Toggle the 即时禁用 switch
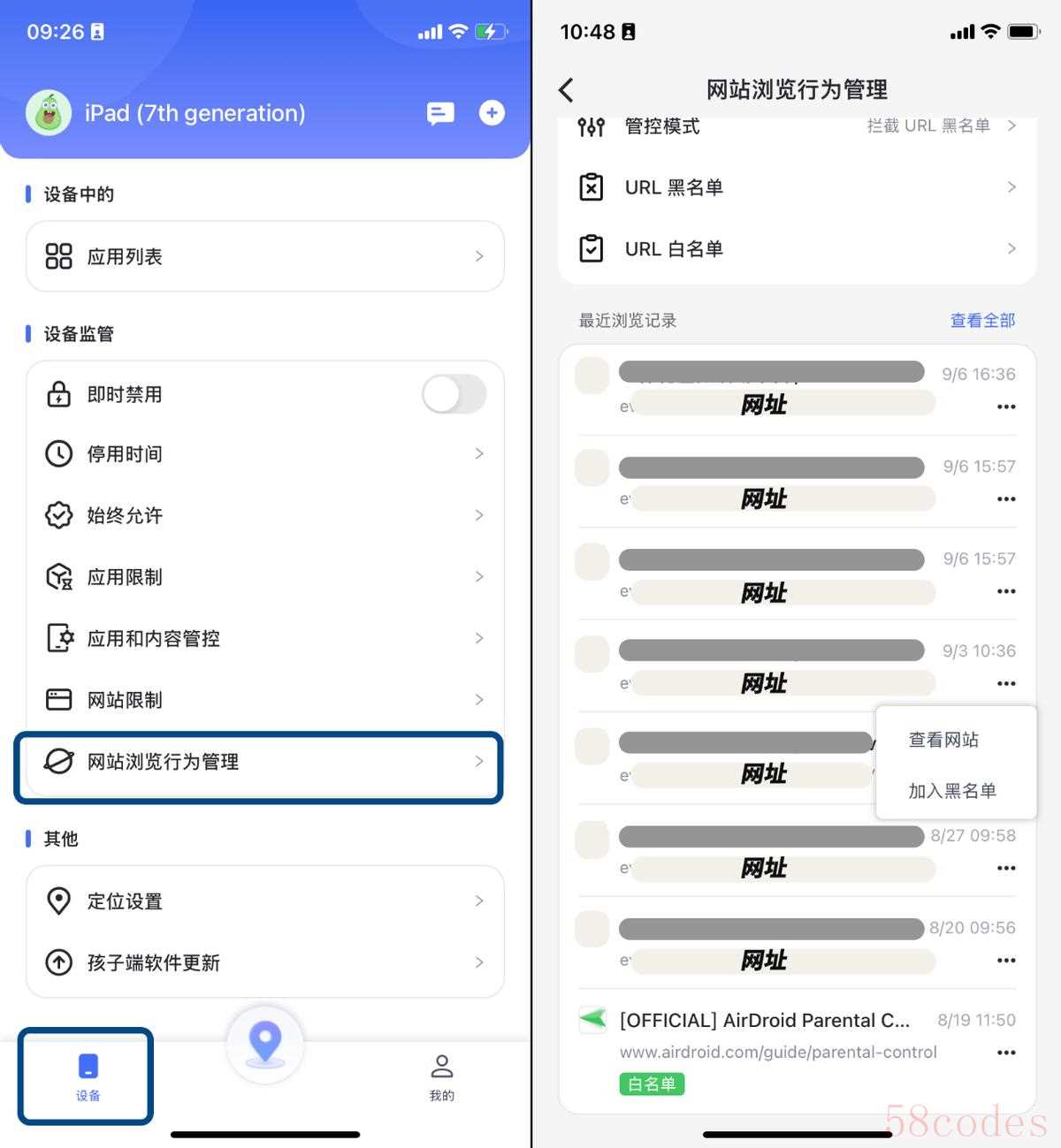This screenshot has height=1148, width=1061. coord(454,394)
